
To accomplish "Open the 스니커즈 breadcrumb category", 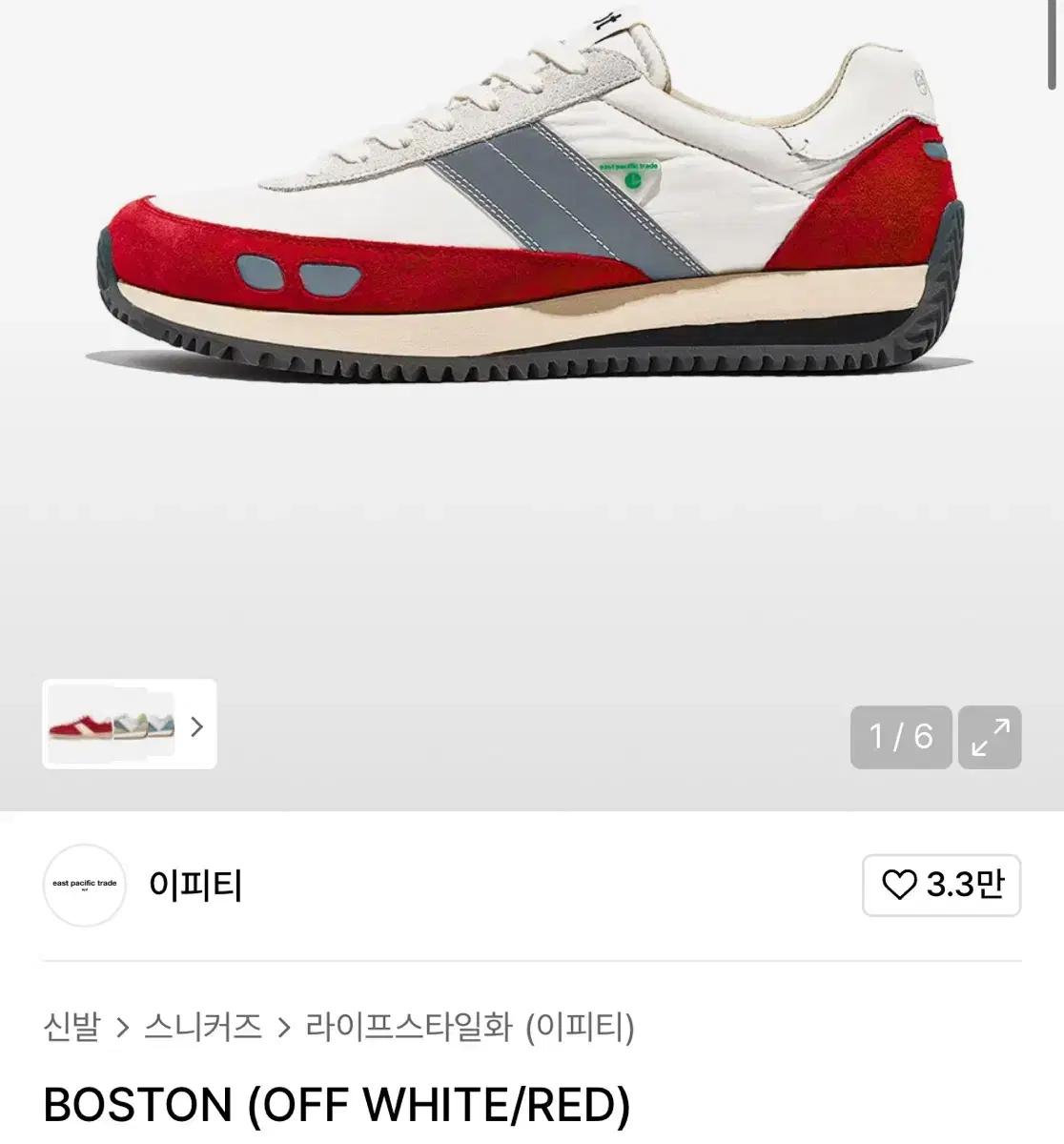I will 203,1027.
